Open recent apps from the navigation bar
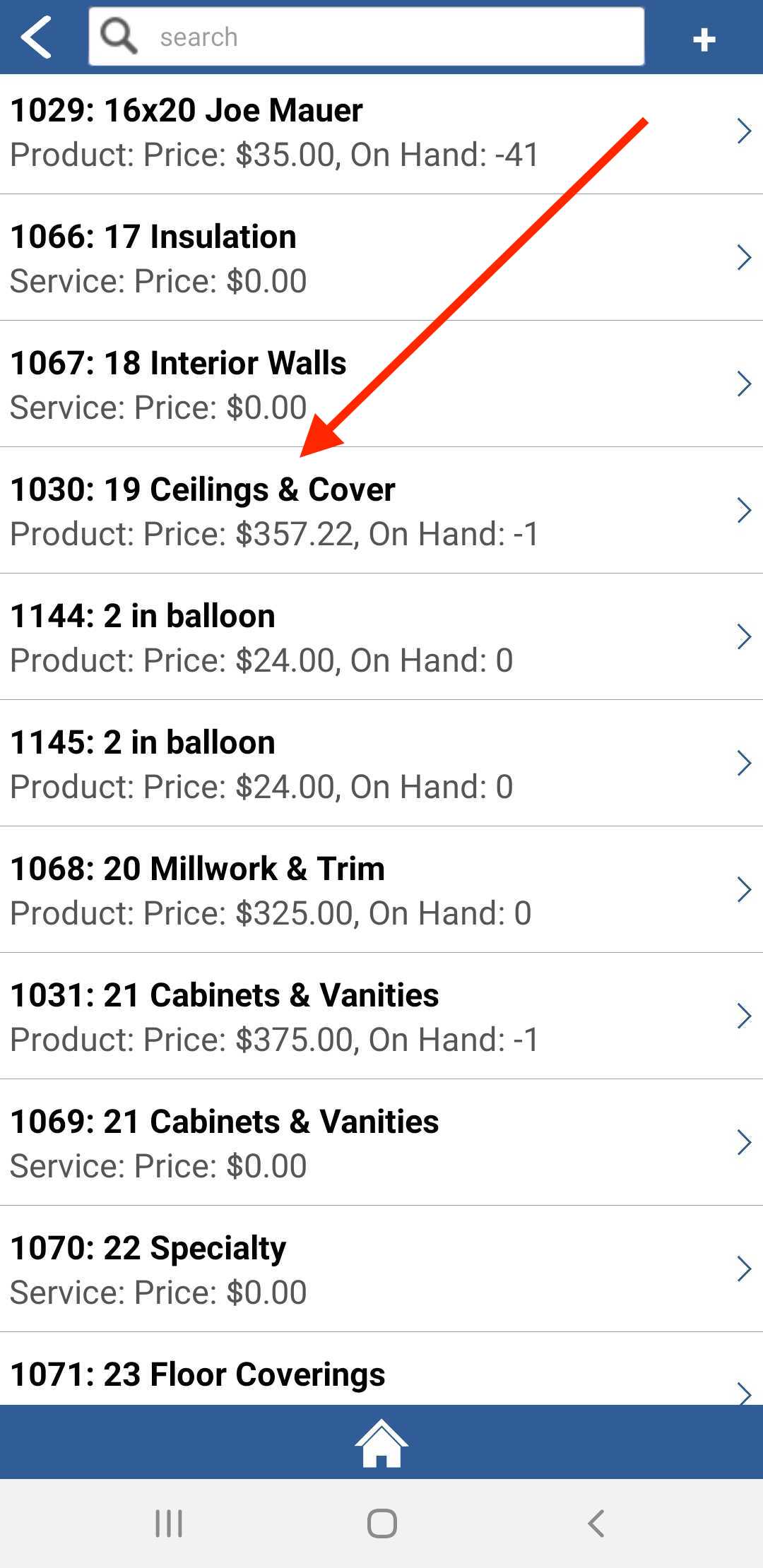This screenshot has width=763, height=1568. click(x=169, y=1524)
